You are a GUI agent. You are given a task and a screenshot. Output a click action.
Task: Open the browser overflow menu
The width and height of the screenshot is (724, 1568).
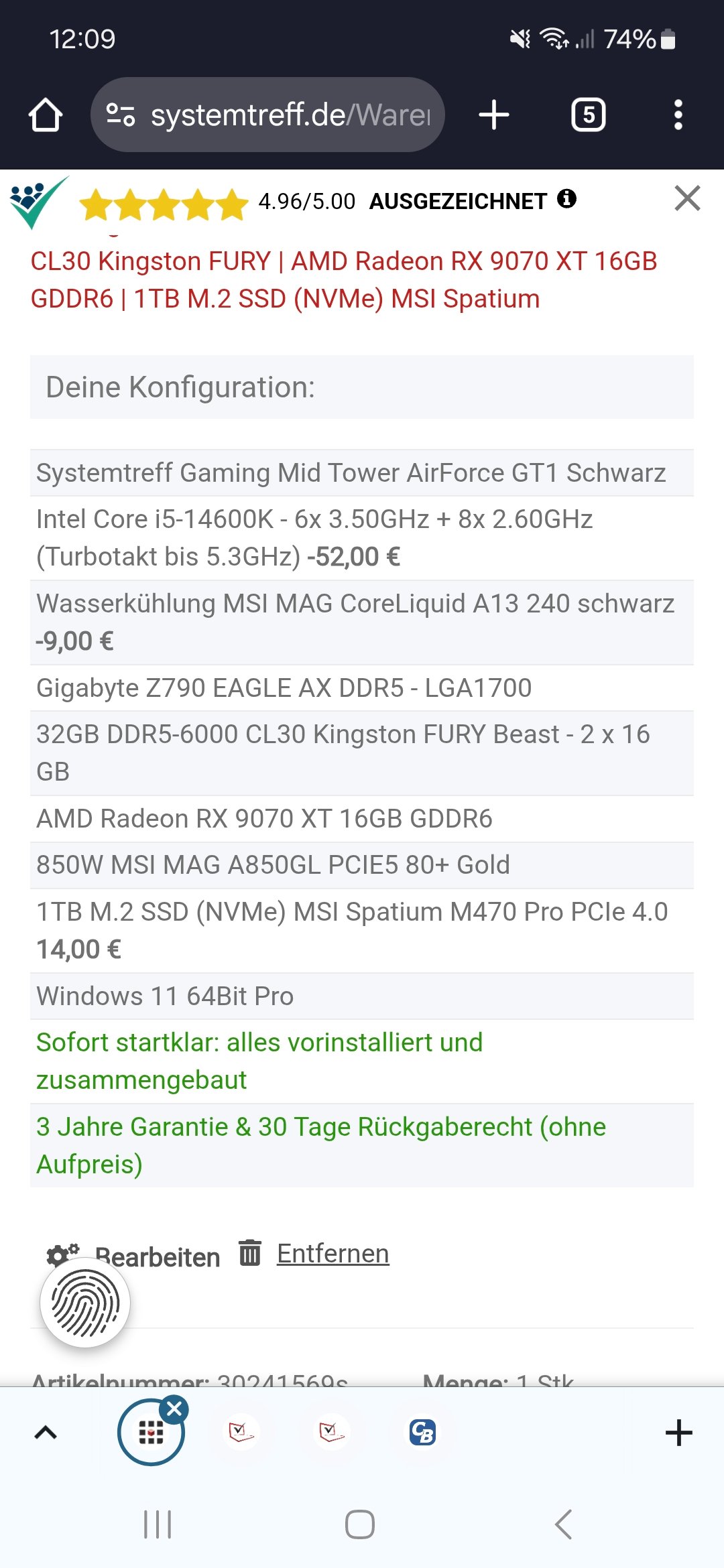[678, 115]
